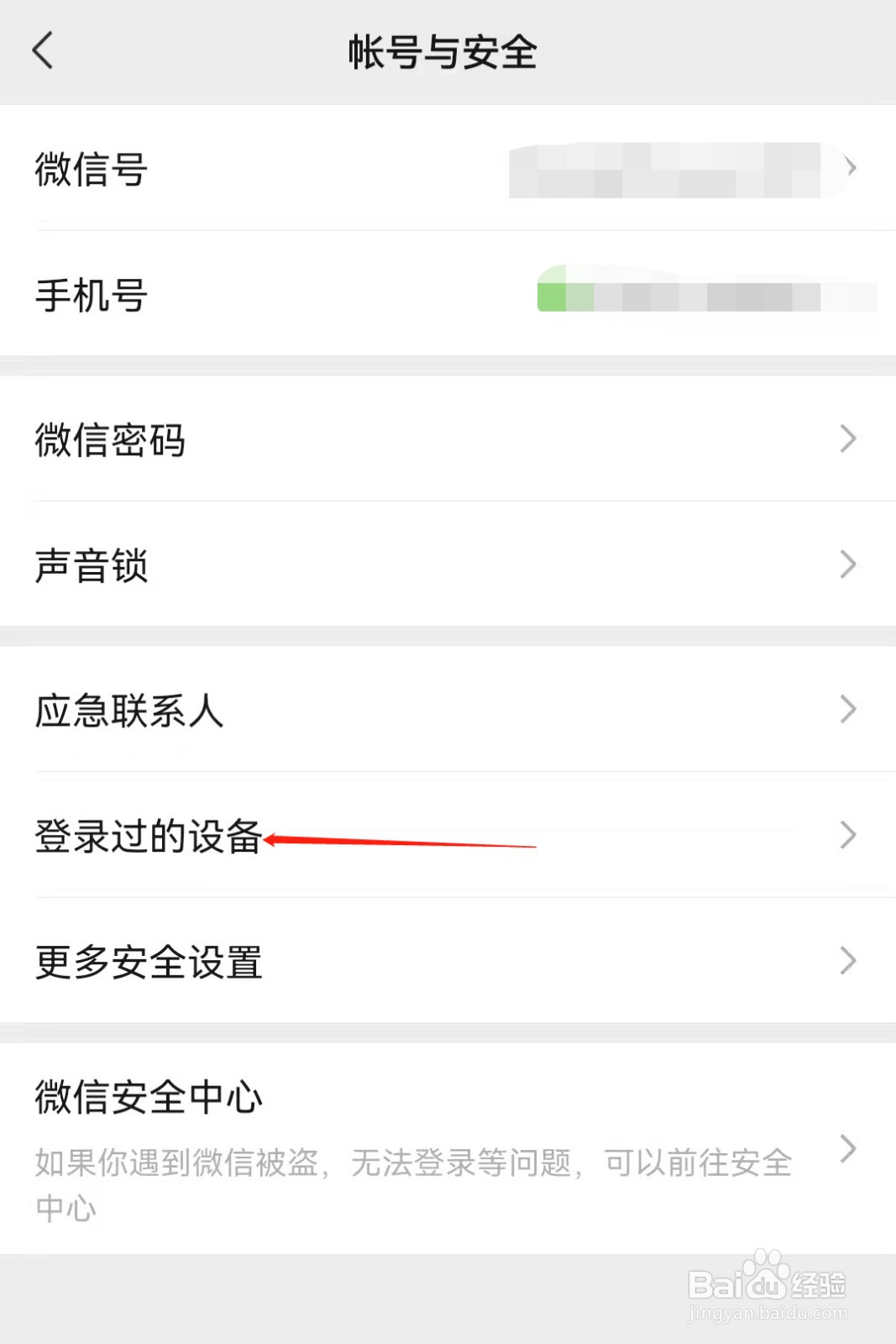Click the back arrow icon
Viewport: 896px width, 1344px height.
(x=44, y=50)
